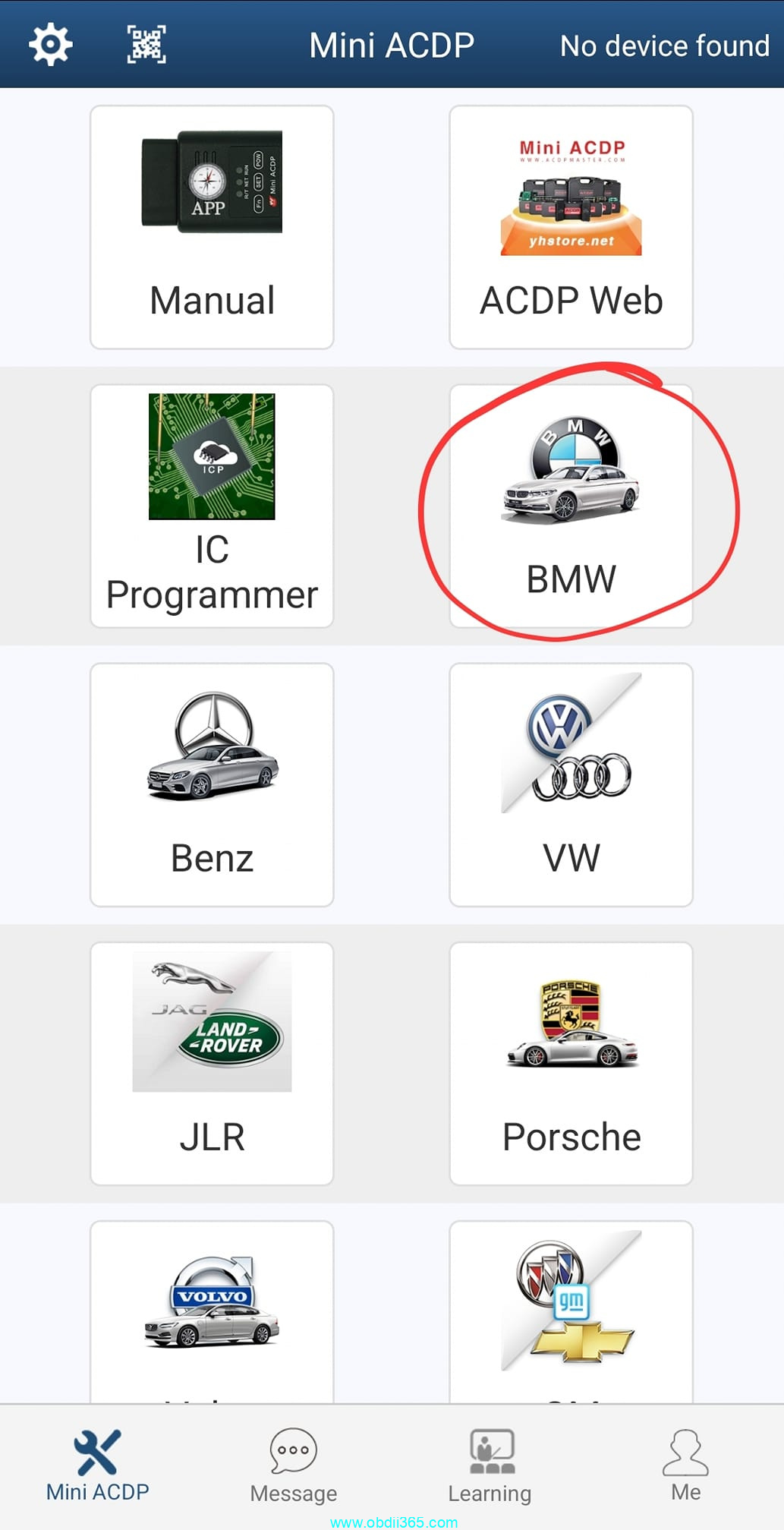Image resolution: width=784 pixels, height=1530 pixels.
Task: Go to the Learning tab
Action: (x=490, y=1465)
